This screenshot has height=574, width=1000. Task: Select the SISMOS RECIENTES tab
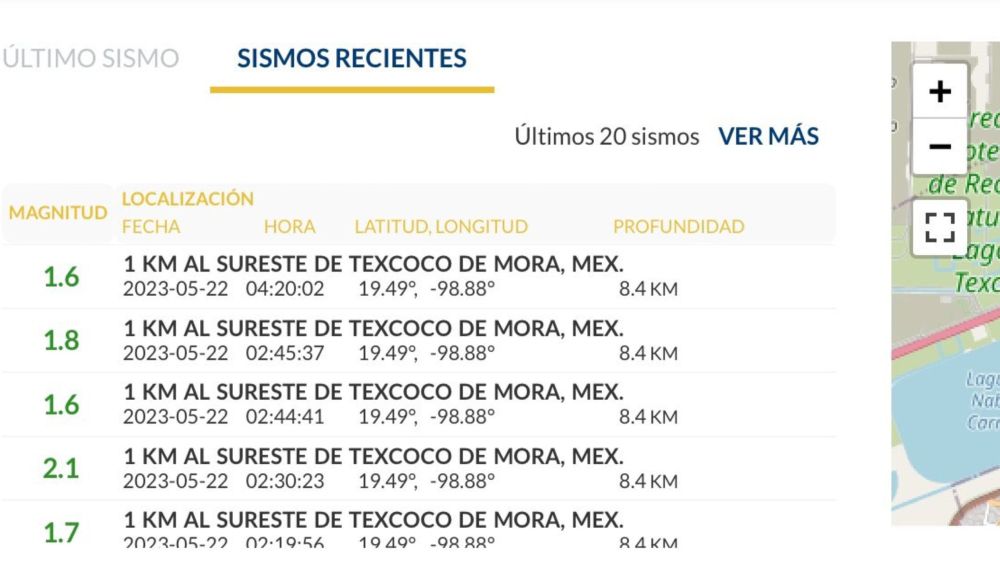tap(351, 58)
